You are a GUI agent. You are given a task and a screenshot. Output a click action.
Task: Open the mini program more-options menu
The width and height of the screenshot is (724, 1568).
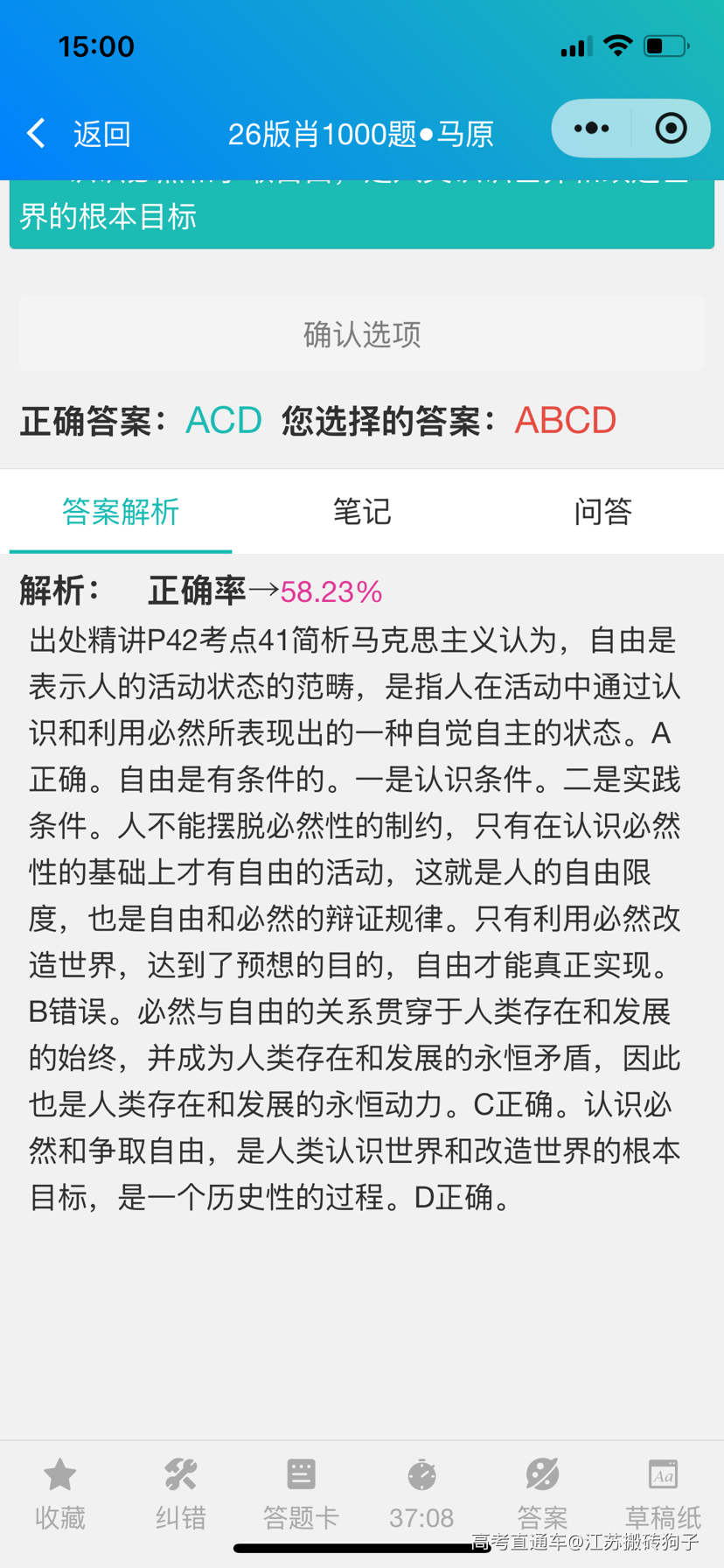pyautogui.click(x=592, y=129)
